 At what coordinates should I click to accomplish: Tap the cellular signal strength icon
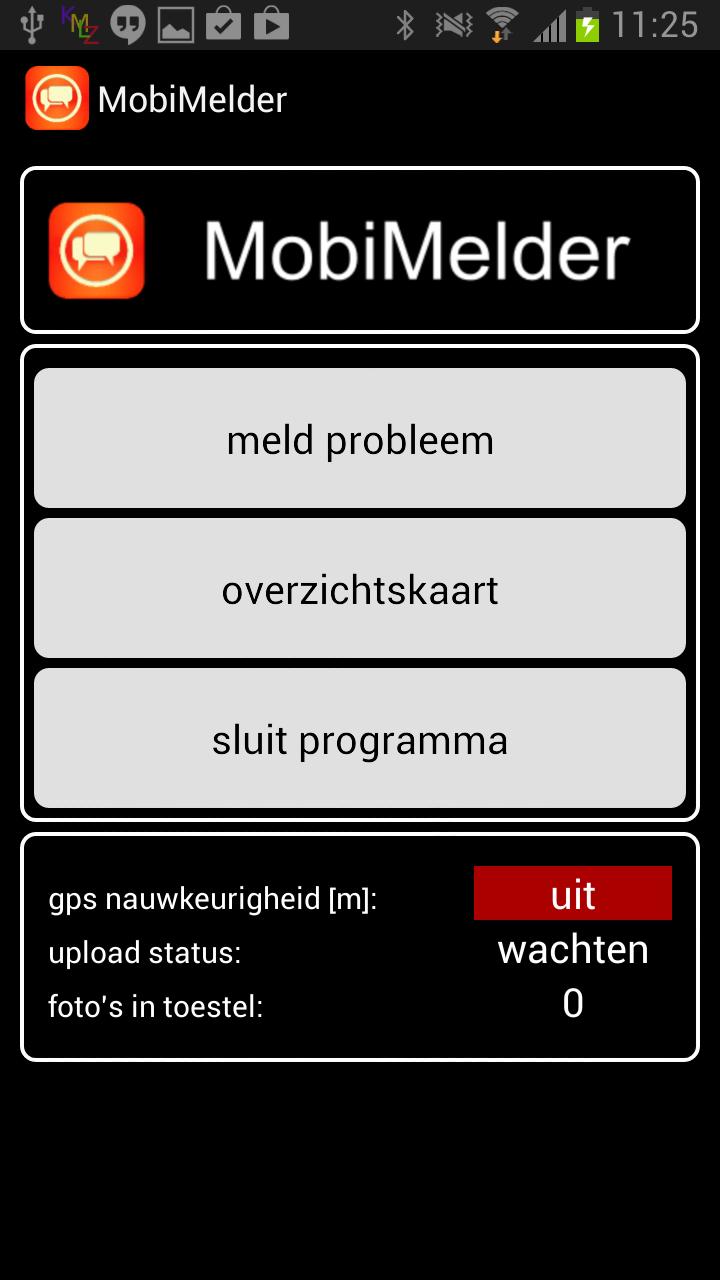[548, 23]
